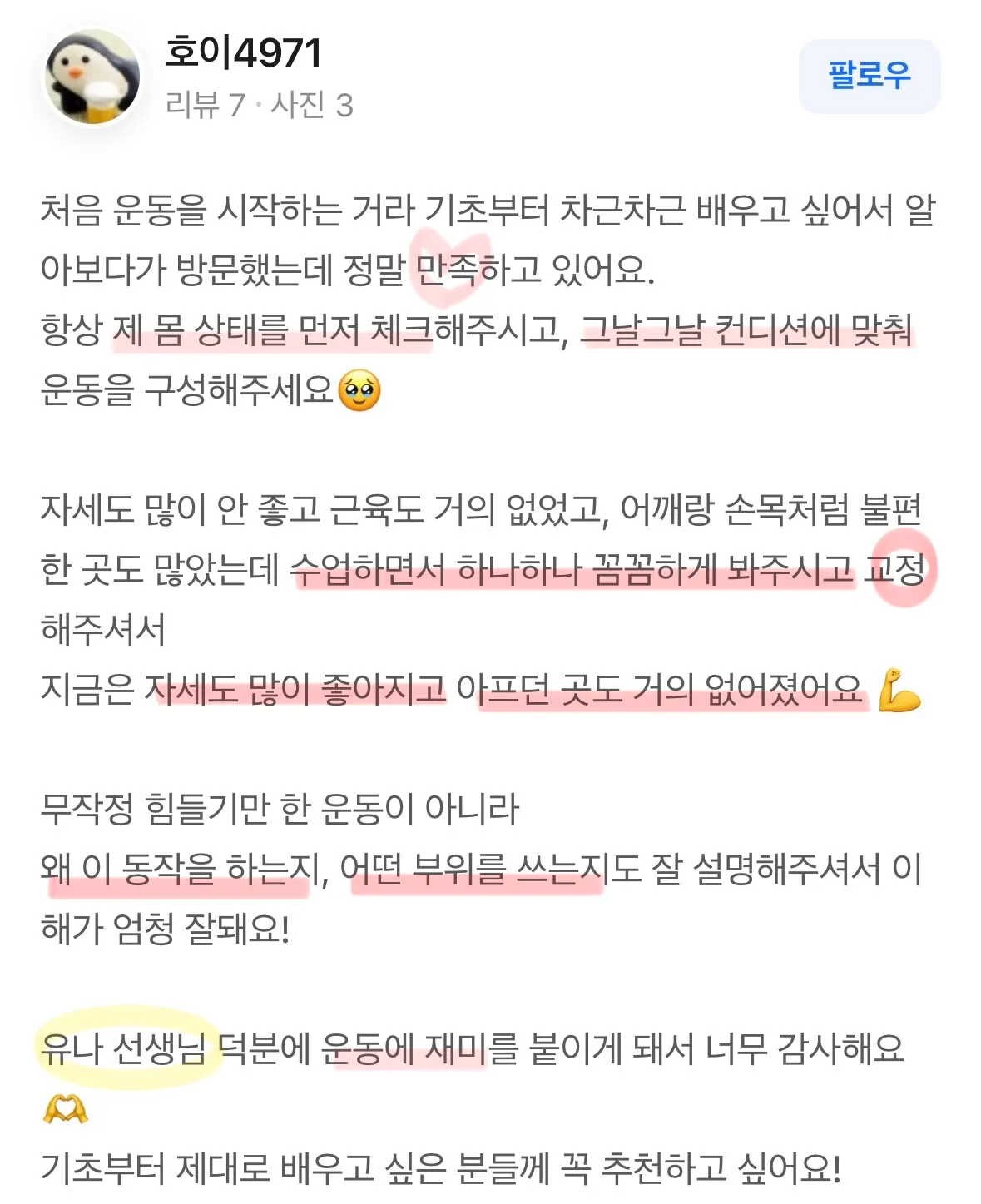Open the 호이4971 username profile link

click(243, 53)
